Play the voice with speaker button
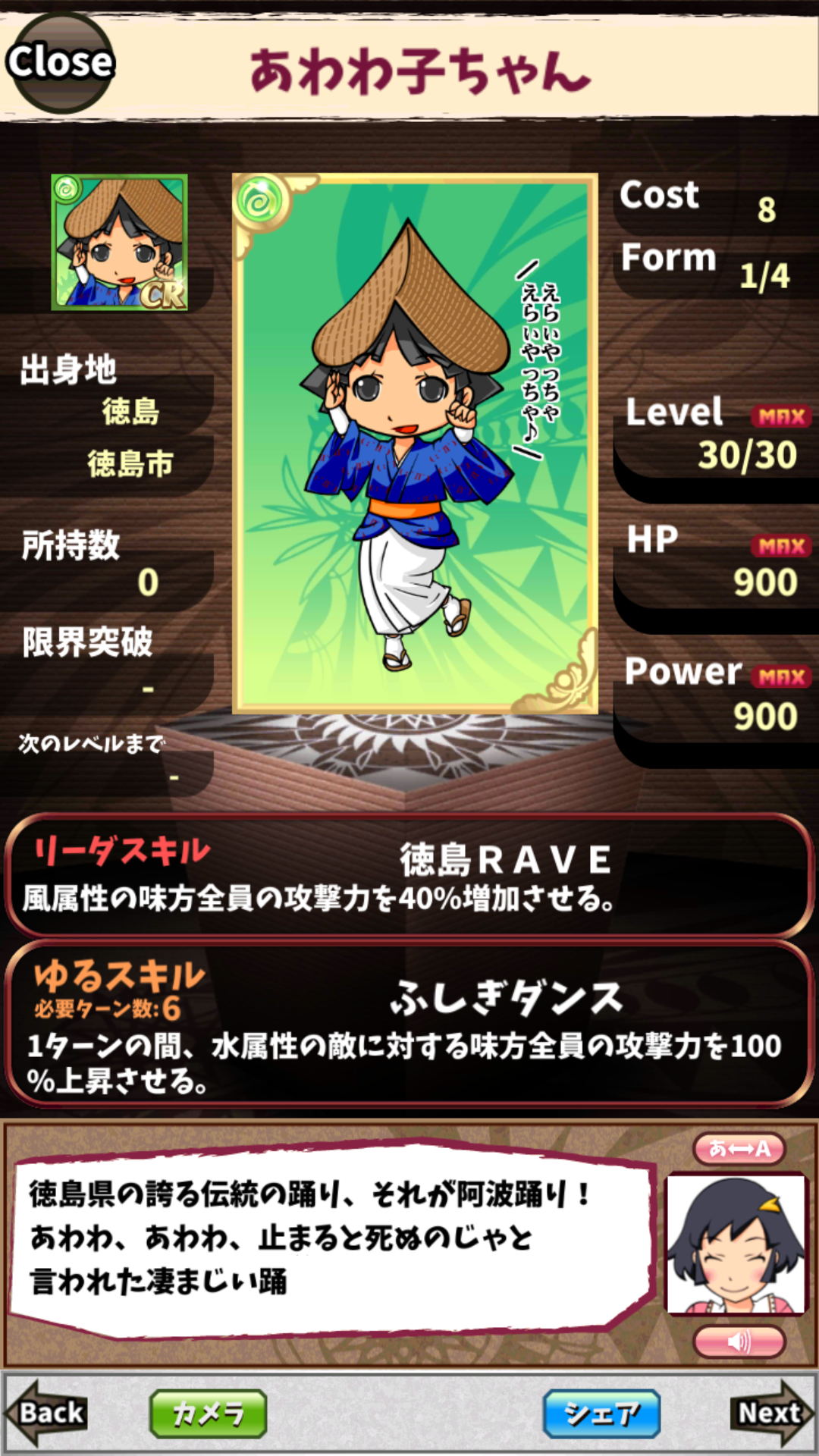This screenshot has width=819, height=1456. 739,1341
